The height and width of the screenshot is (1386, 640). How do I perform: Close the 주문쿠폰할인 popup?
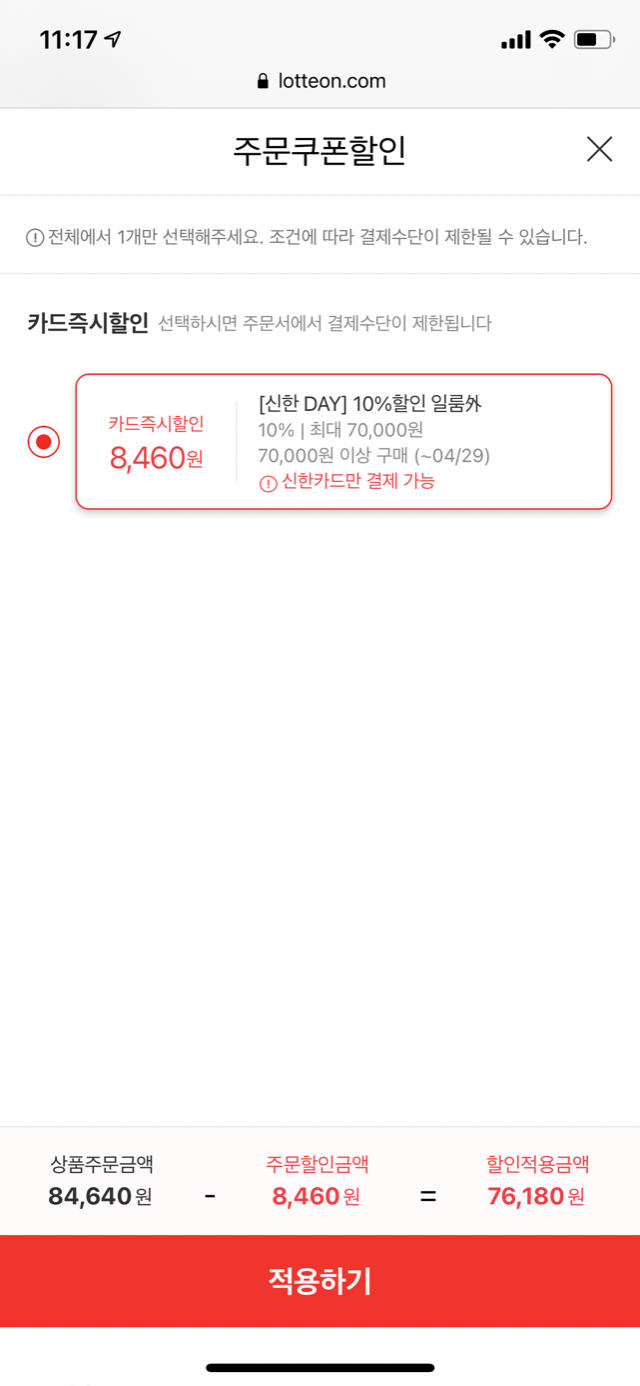click(599, 150)
